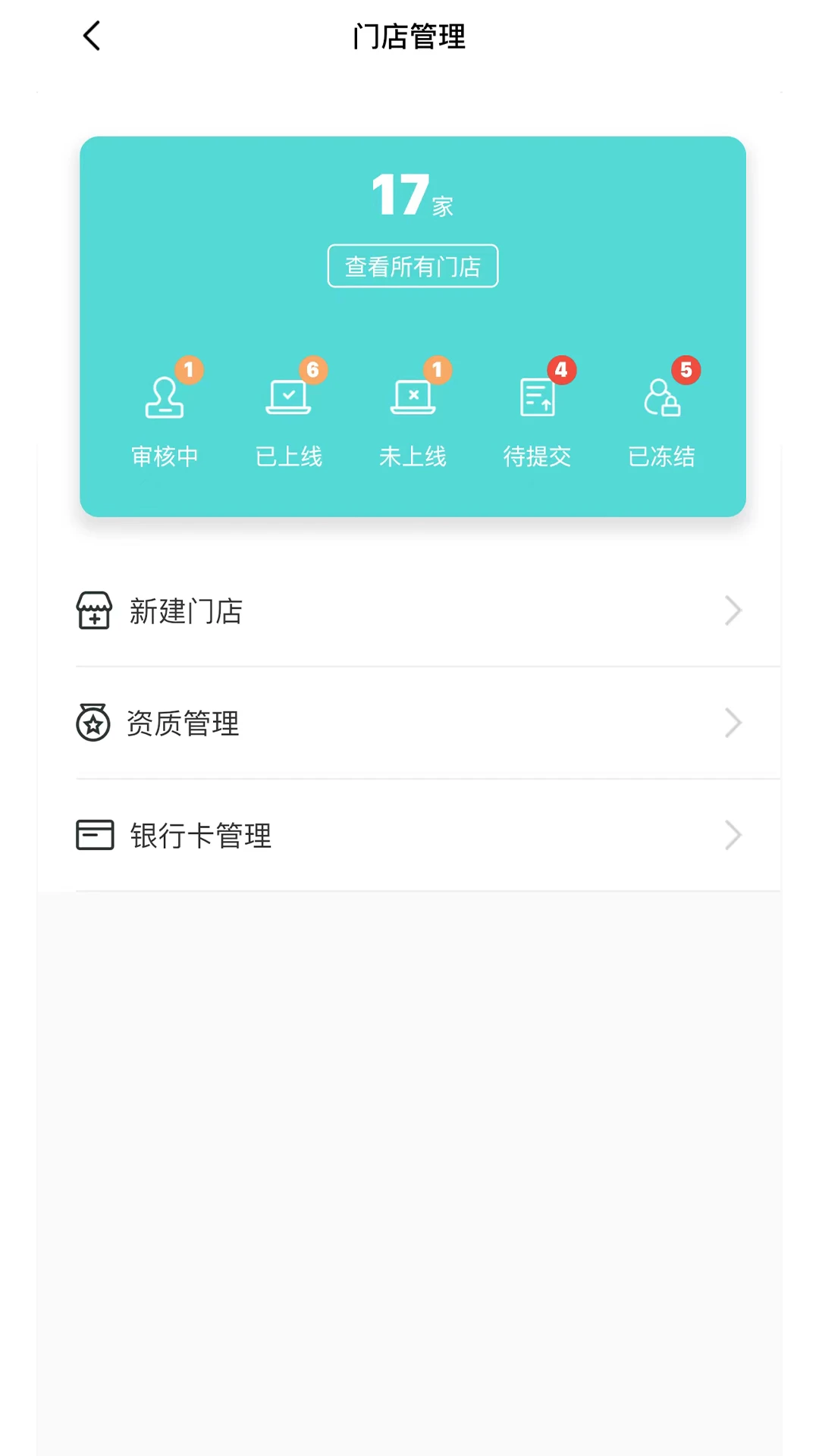Go back using the left arrow
Image resolution: width=819 pixels, height=1456 pixels.
92,35
